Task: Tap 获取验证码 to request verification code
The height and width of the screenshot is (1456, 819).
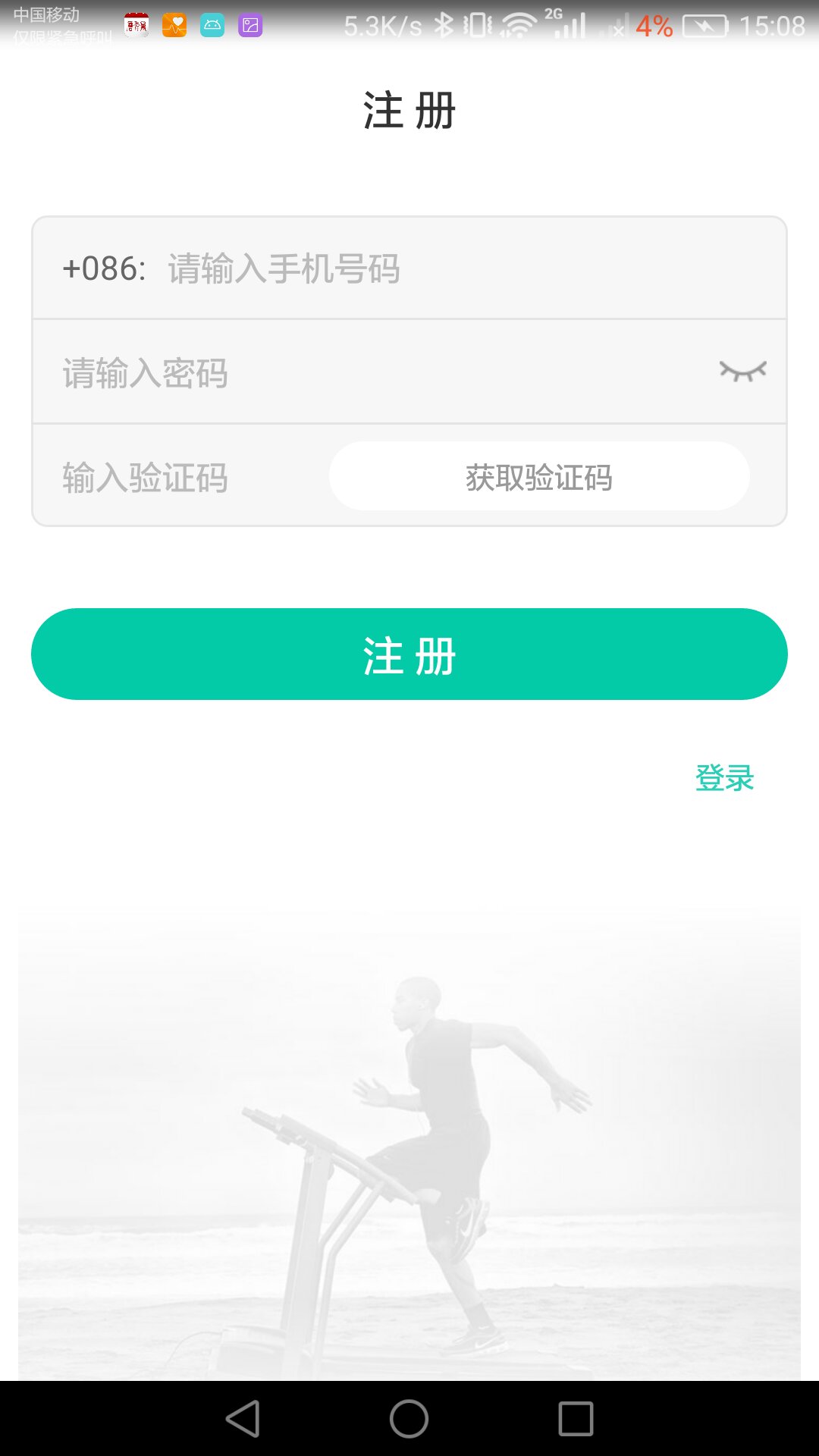Action: click(x=538, y=475)
